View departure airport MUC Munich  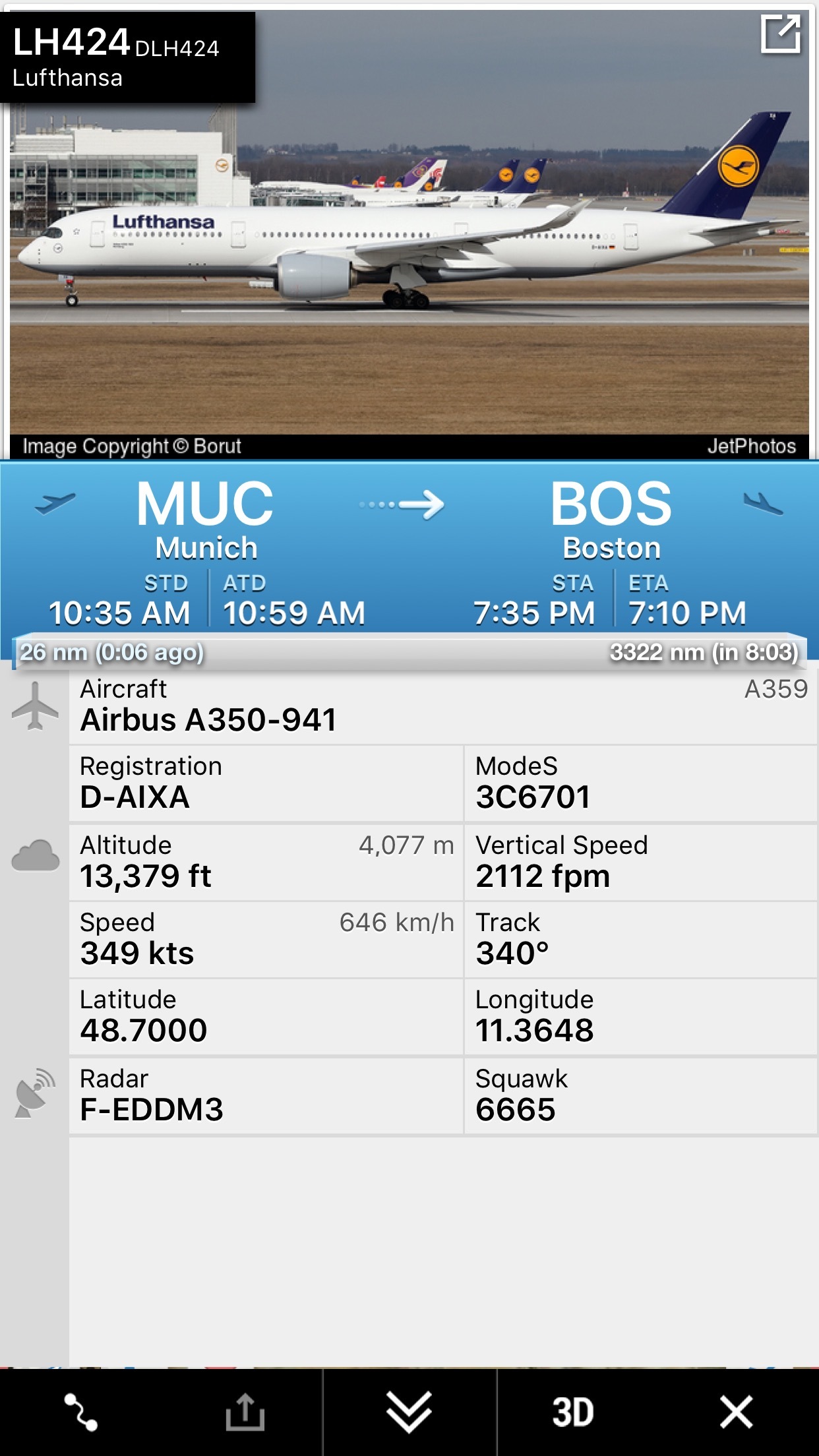coord(205,518)
